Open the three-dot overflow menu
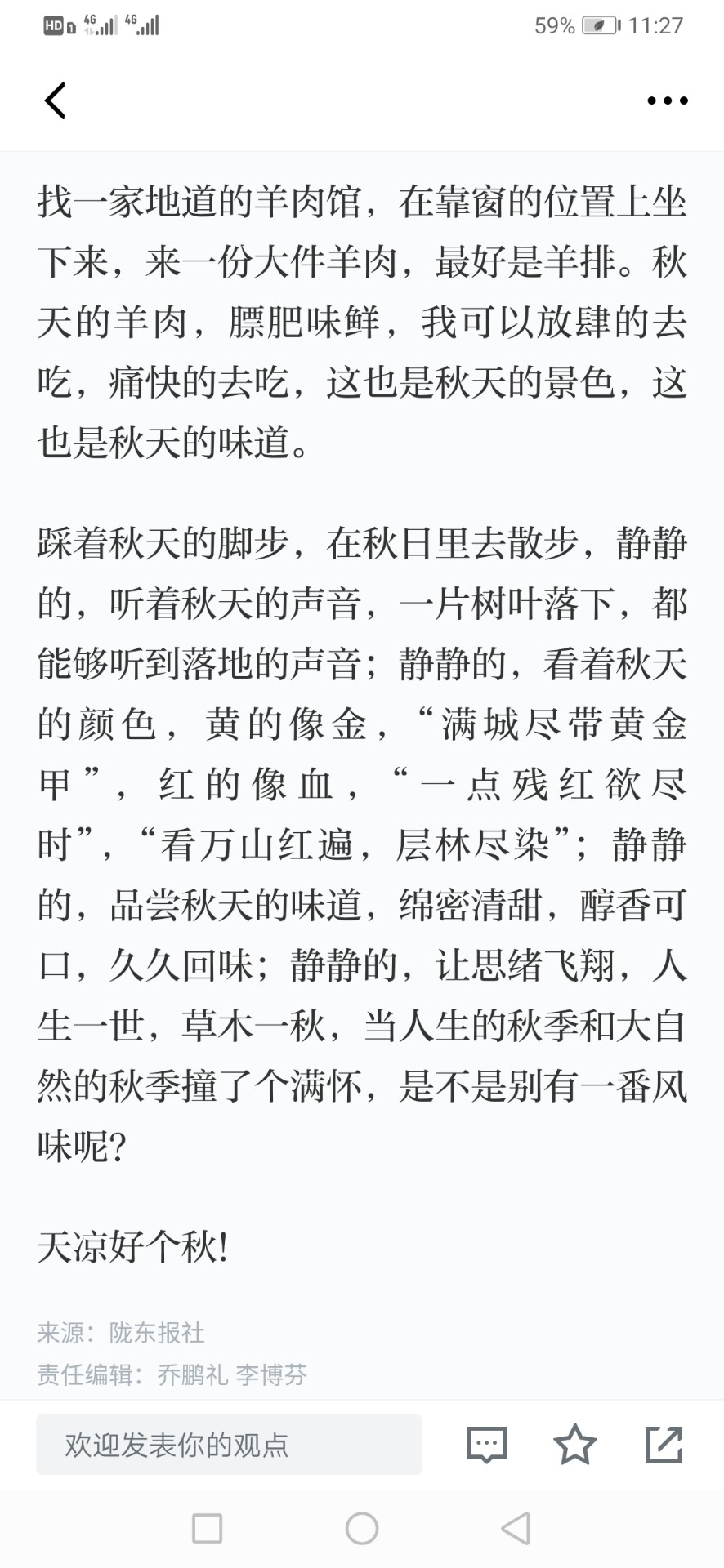The height and width of the screenshot is (1568, 724). pyautogui.click(x=667, y=100)
